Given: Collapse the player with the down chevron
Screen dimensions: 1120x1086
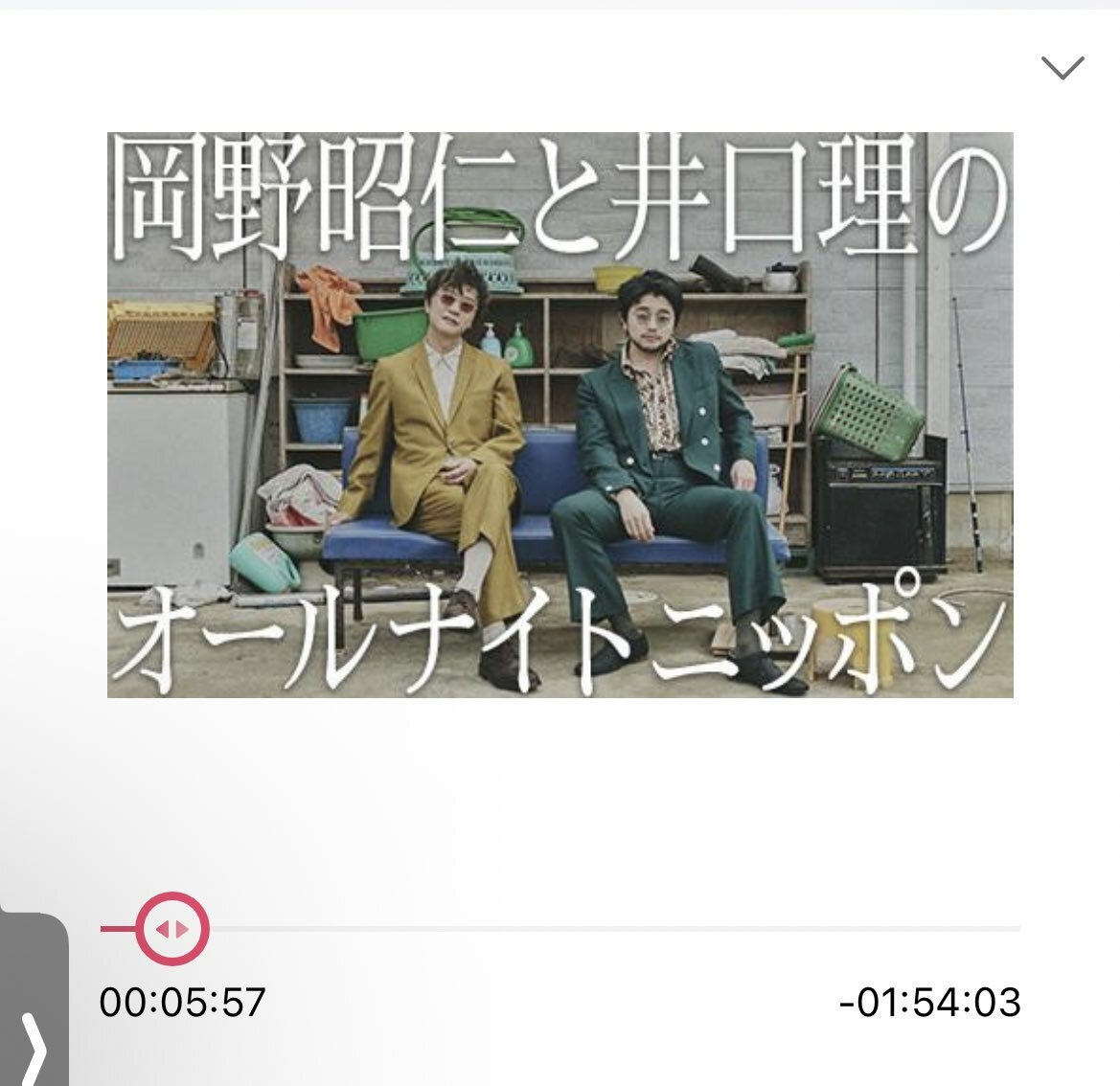Looking at the screenshot, I should click(1062, 68).
